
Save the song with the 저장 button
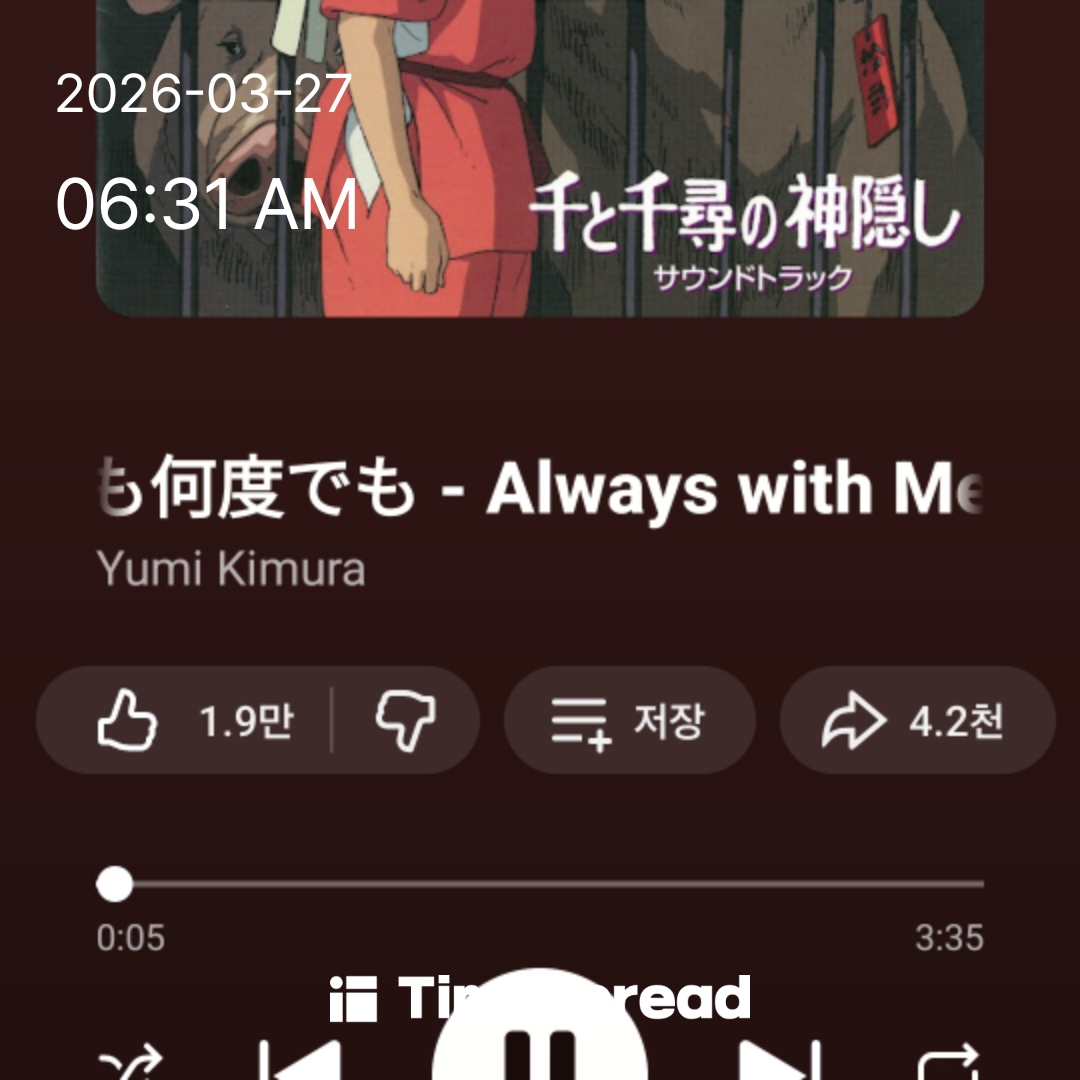point(628,720)
